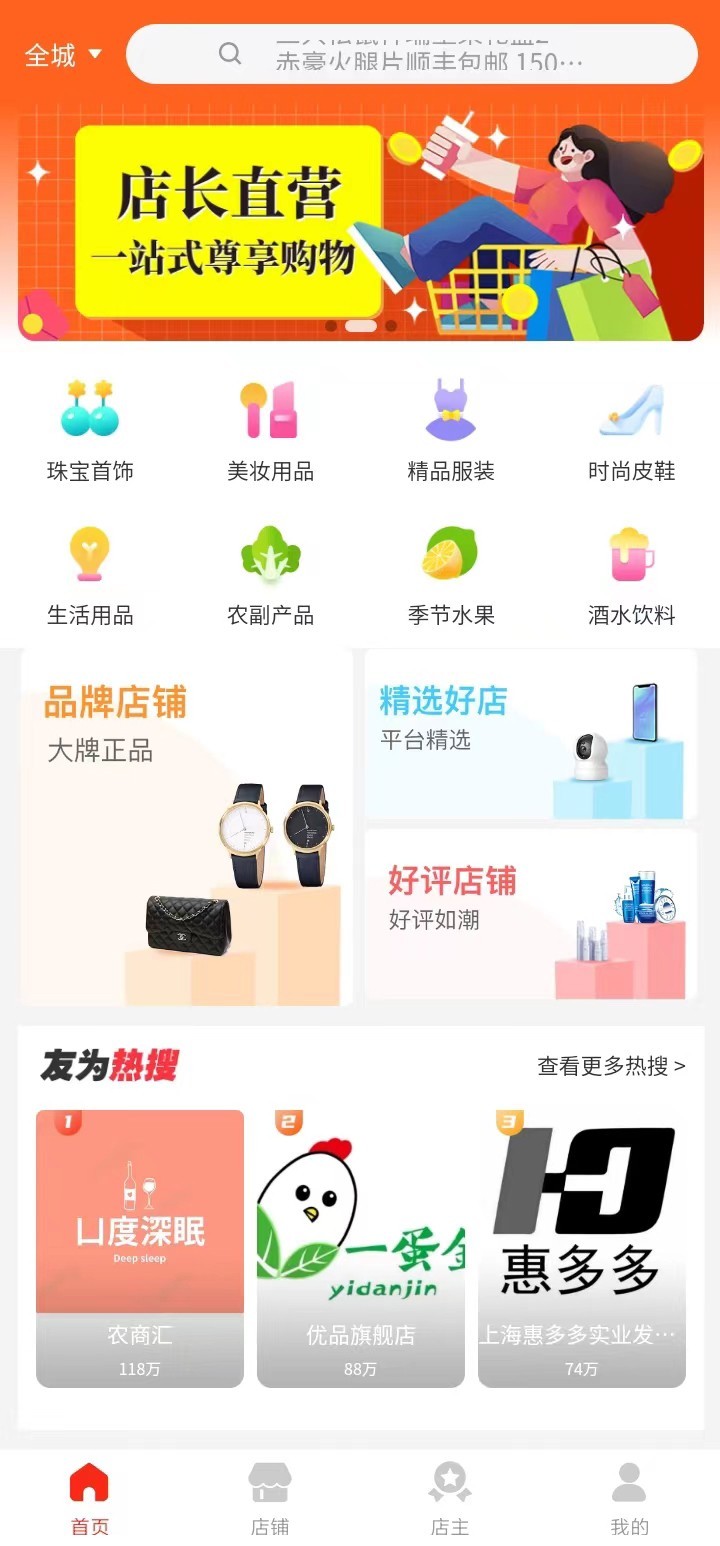The height and width of the screenshot is (1546, 720).
Task: Switch to the 店主 tab
Action: click(450, 1497)
